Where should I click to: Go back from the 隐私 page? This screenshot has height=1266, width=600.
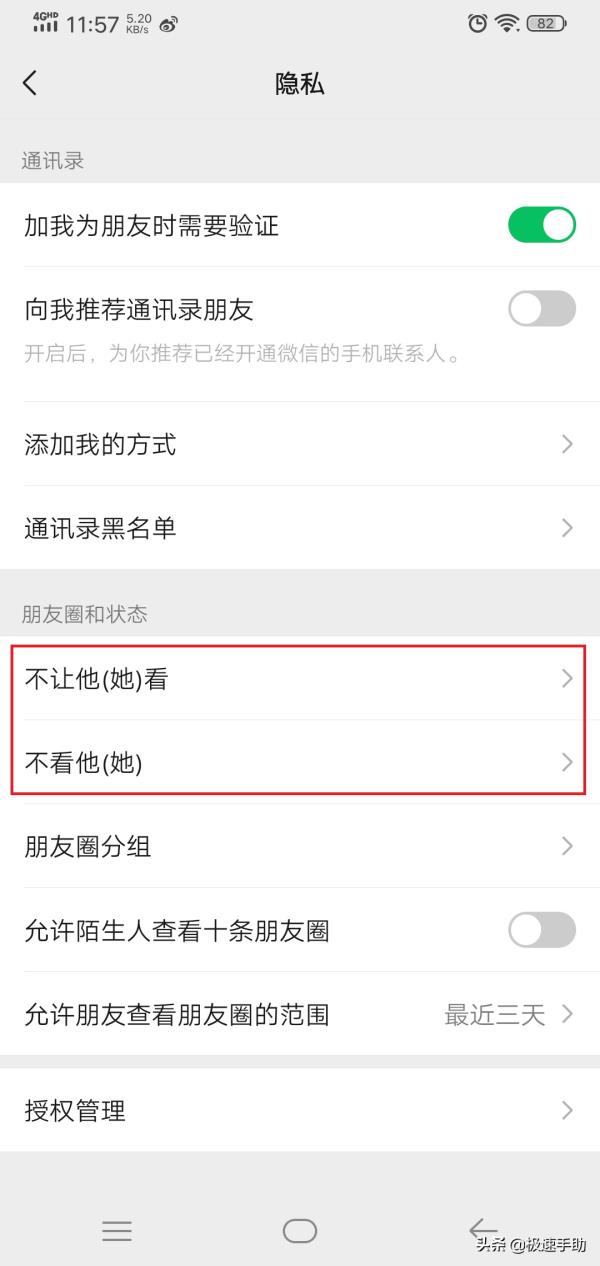(x=30, y=83)
